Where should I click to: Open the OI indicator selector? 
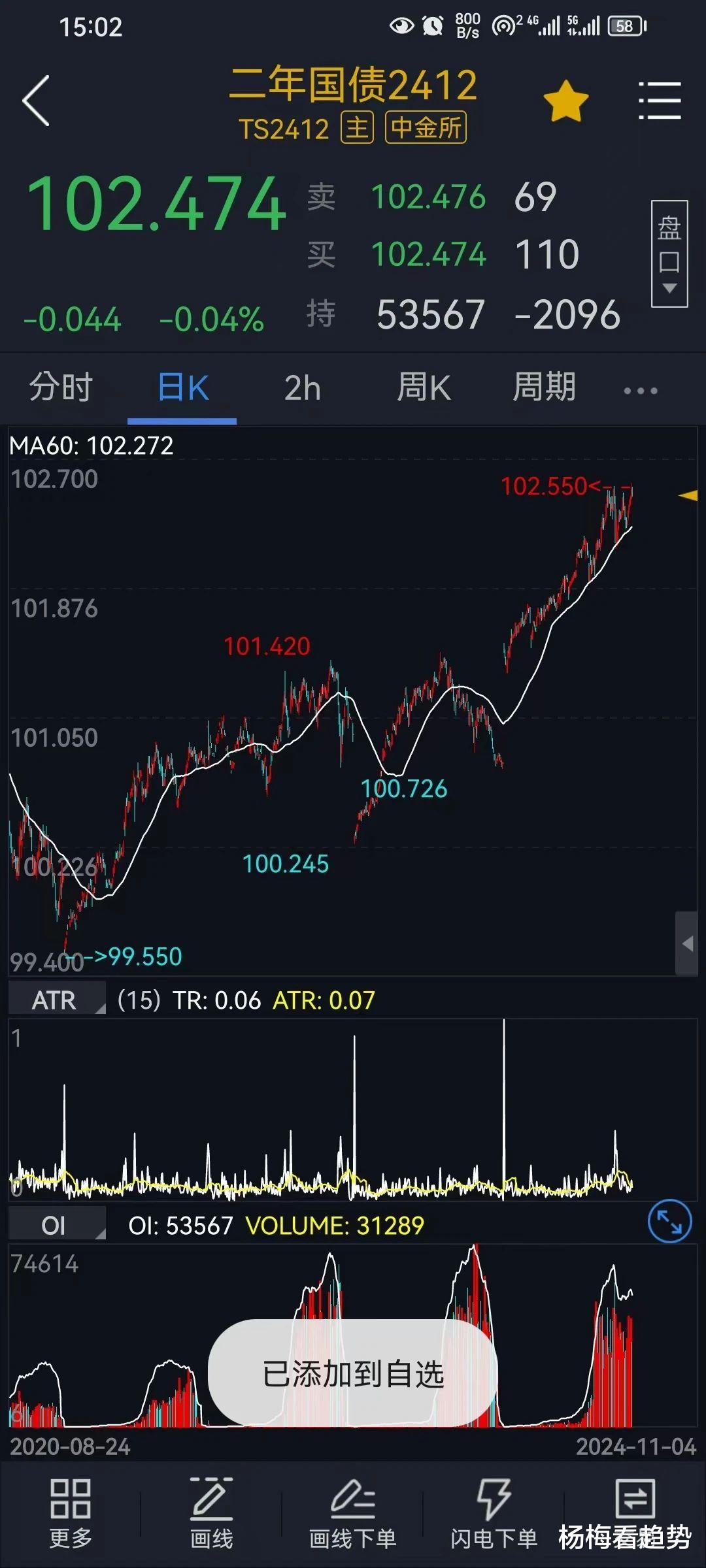tap(56, 1226)
